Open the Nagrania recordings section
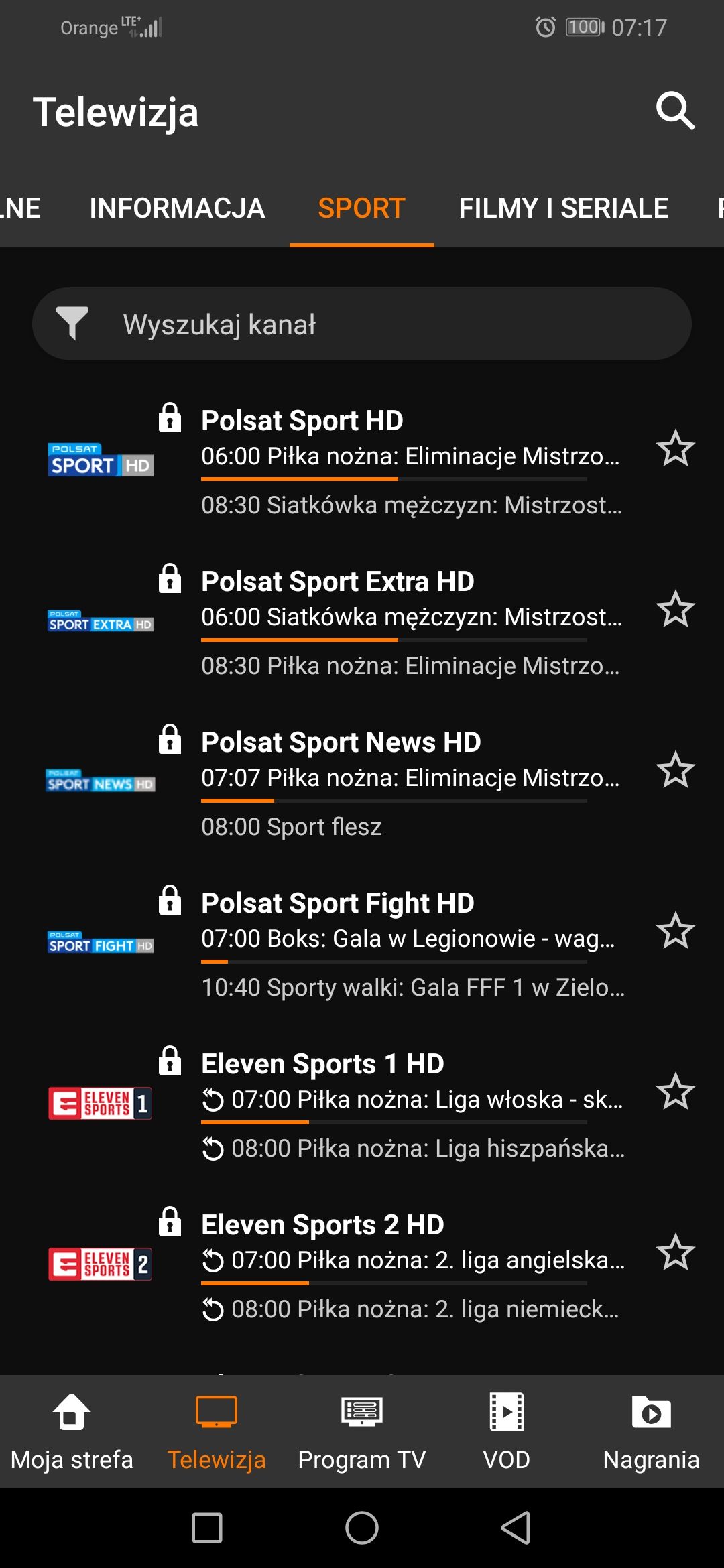This screenshot has width=724, height=1568. coord(651,1431)
